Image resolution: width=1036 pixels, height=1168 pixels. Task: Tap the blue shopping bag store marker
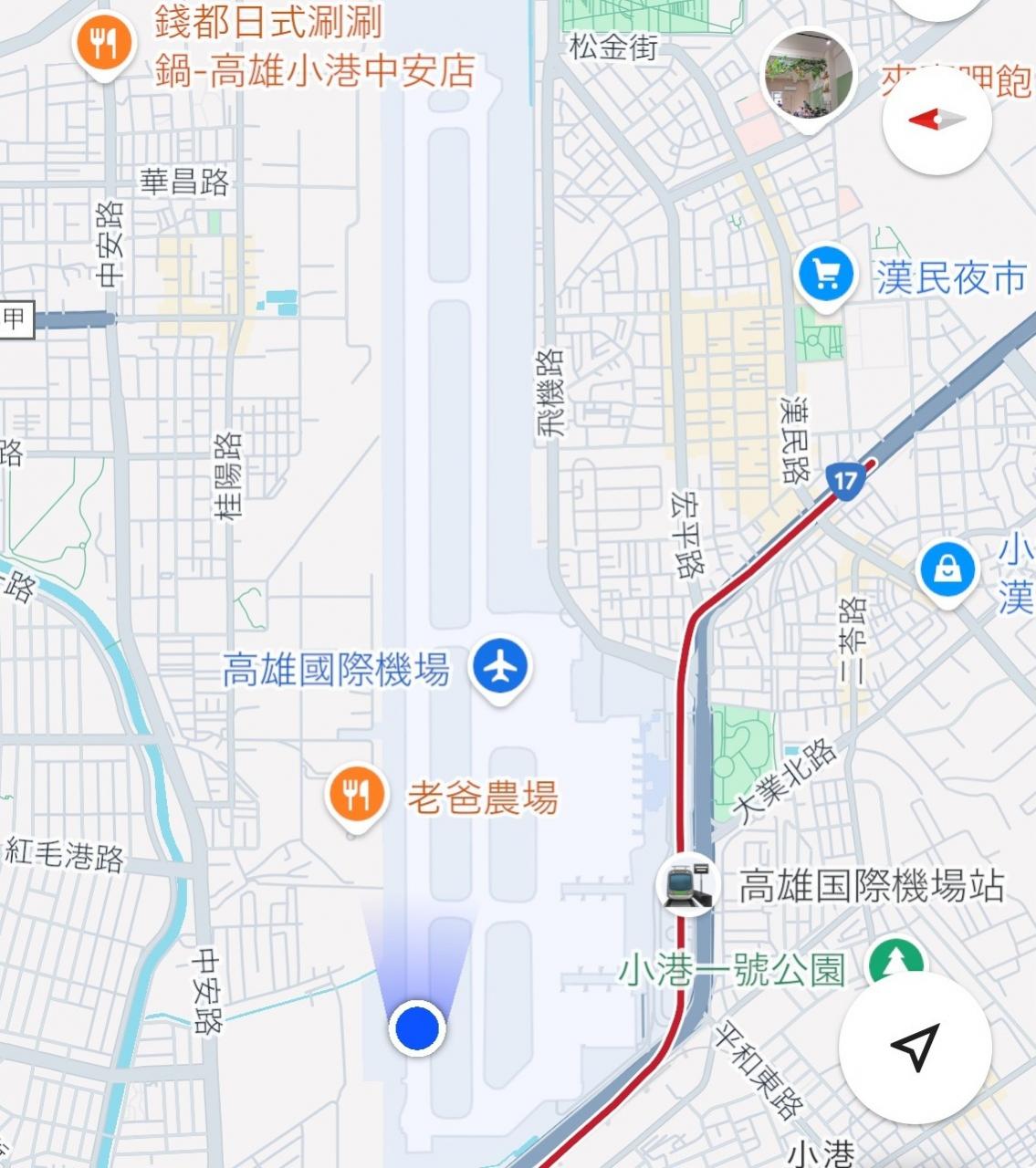[x=947, y=570]
